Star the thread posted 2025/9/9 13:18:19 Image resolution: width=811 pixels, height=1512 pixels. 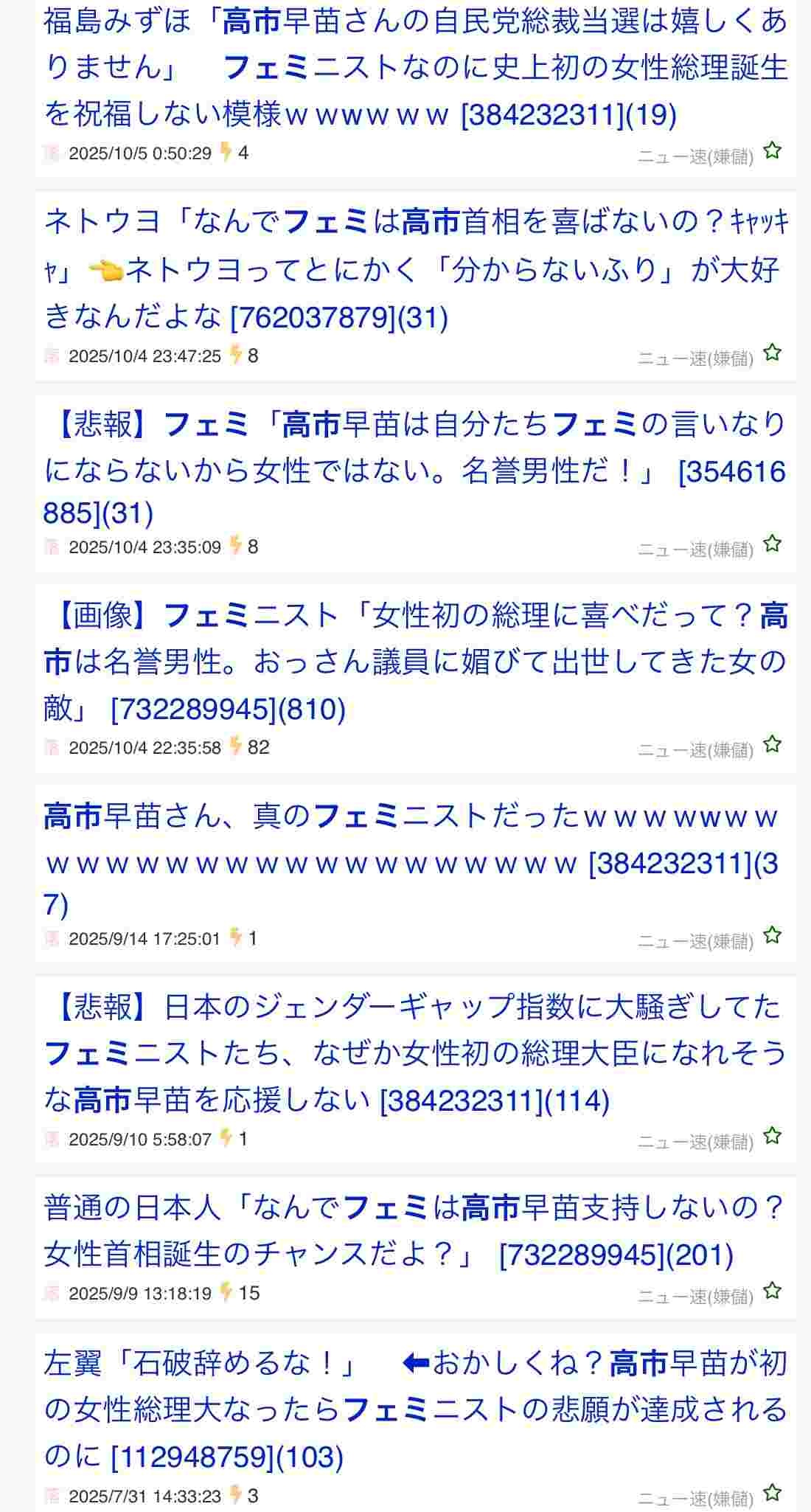(772, 1291)
